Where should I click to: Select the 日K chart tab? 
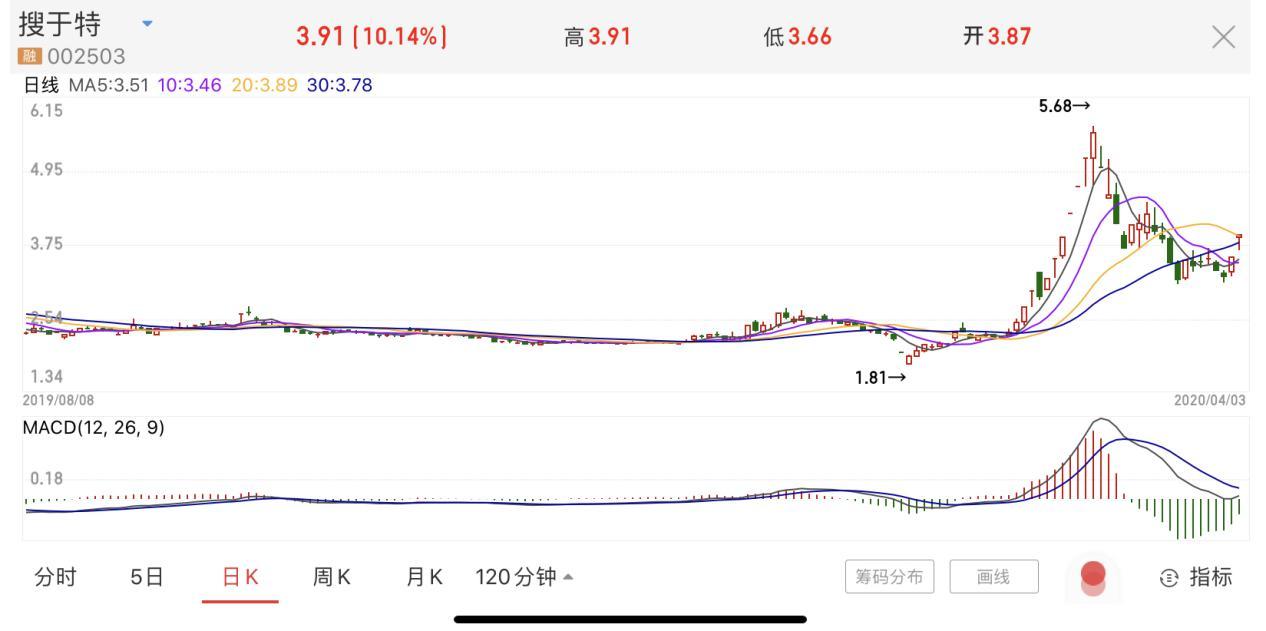click(240, 577)
